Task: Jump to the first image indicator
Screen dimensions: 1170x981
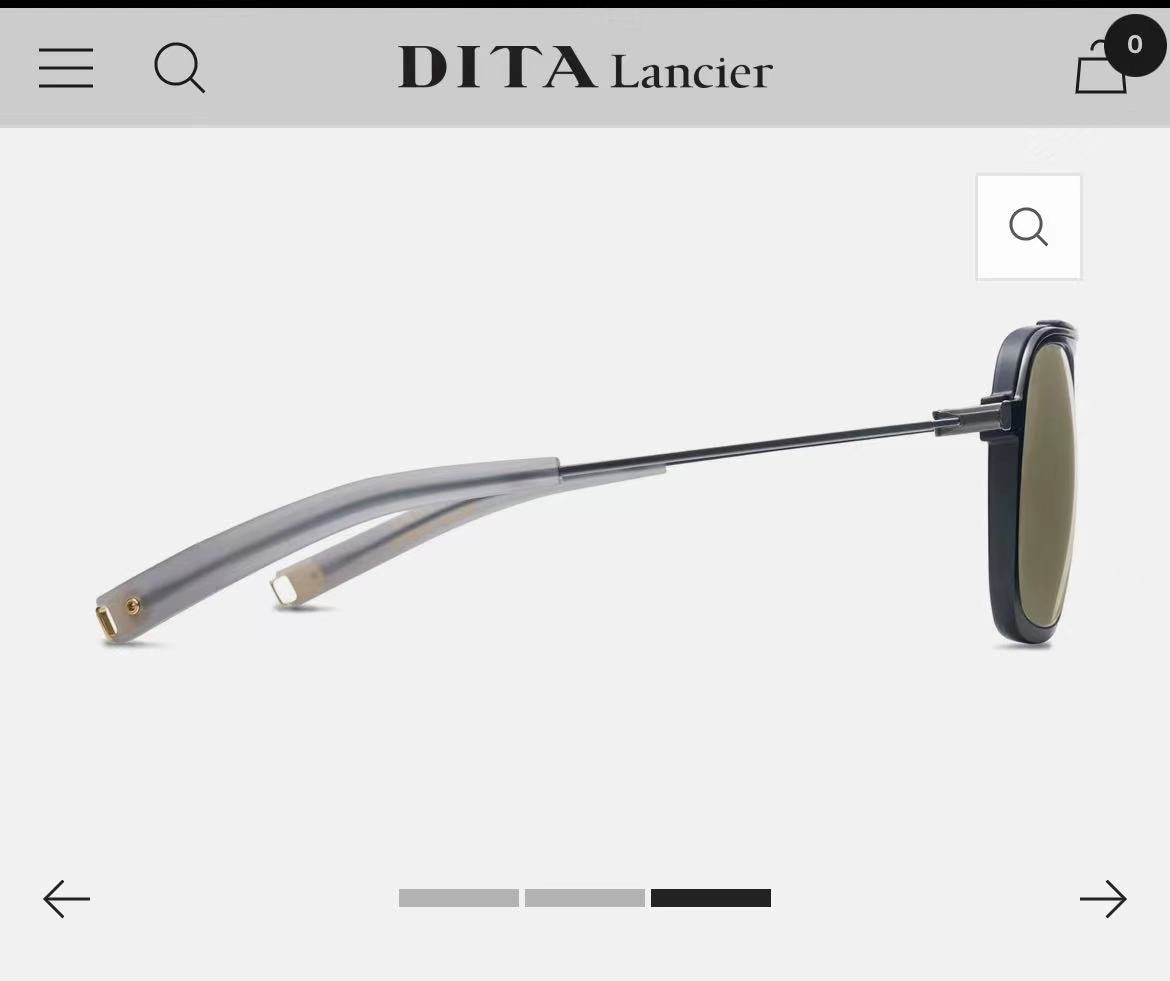Action: pos(458,898)
